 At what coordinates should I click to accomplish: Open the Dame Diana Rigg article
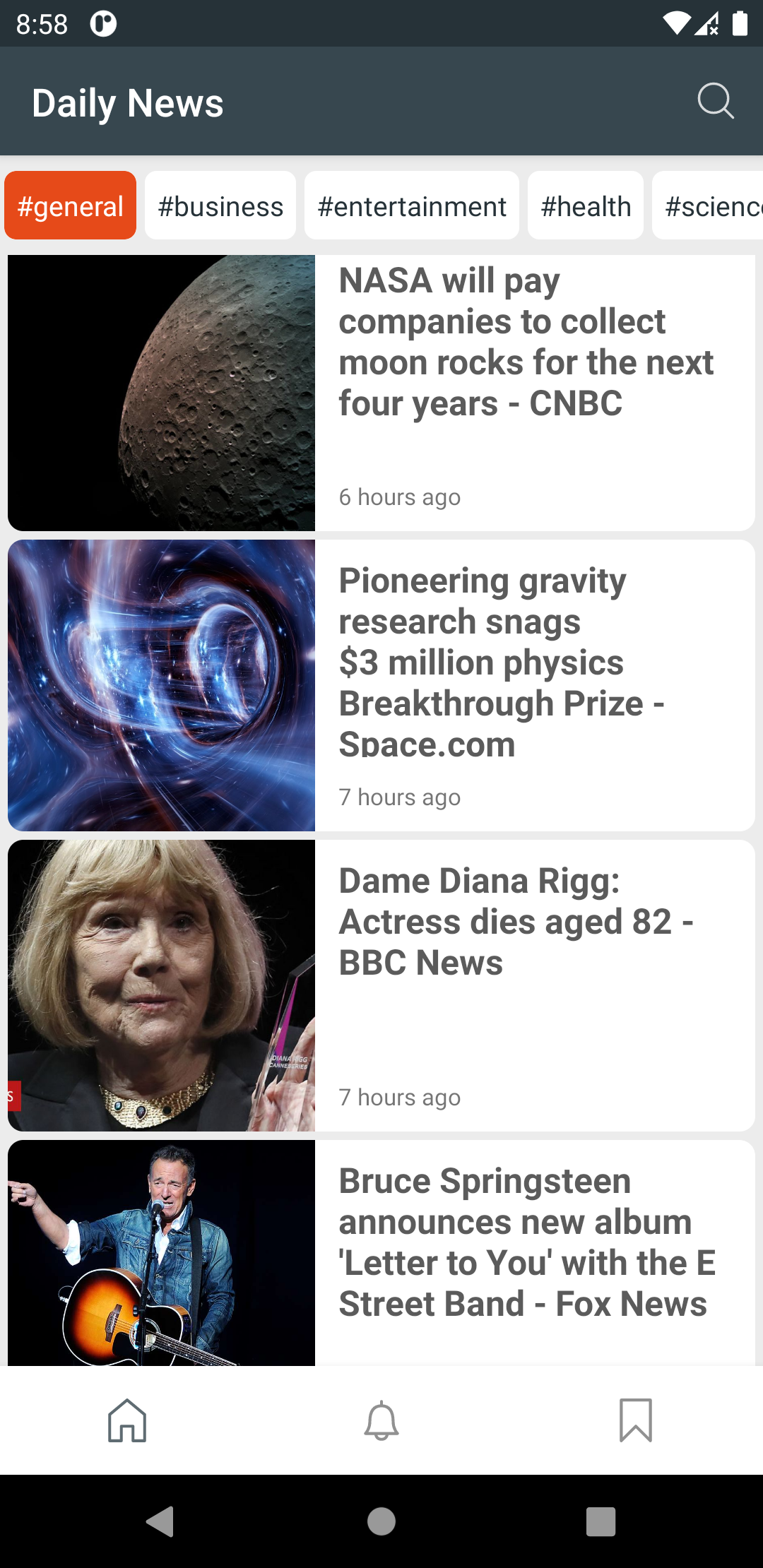point(516,922)
